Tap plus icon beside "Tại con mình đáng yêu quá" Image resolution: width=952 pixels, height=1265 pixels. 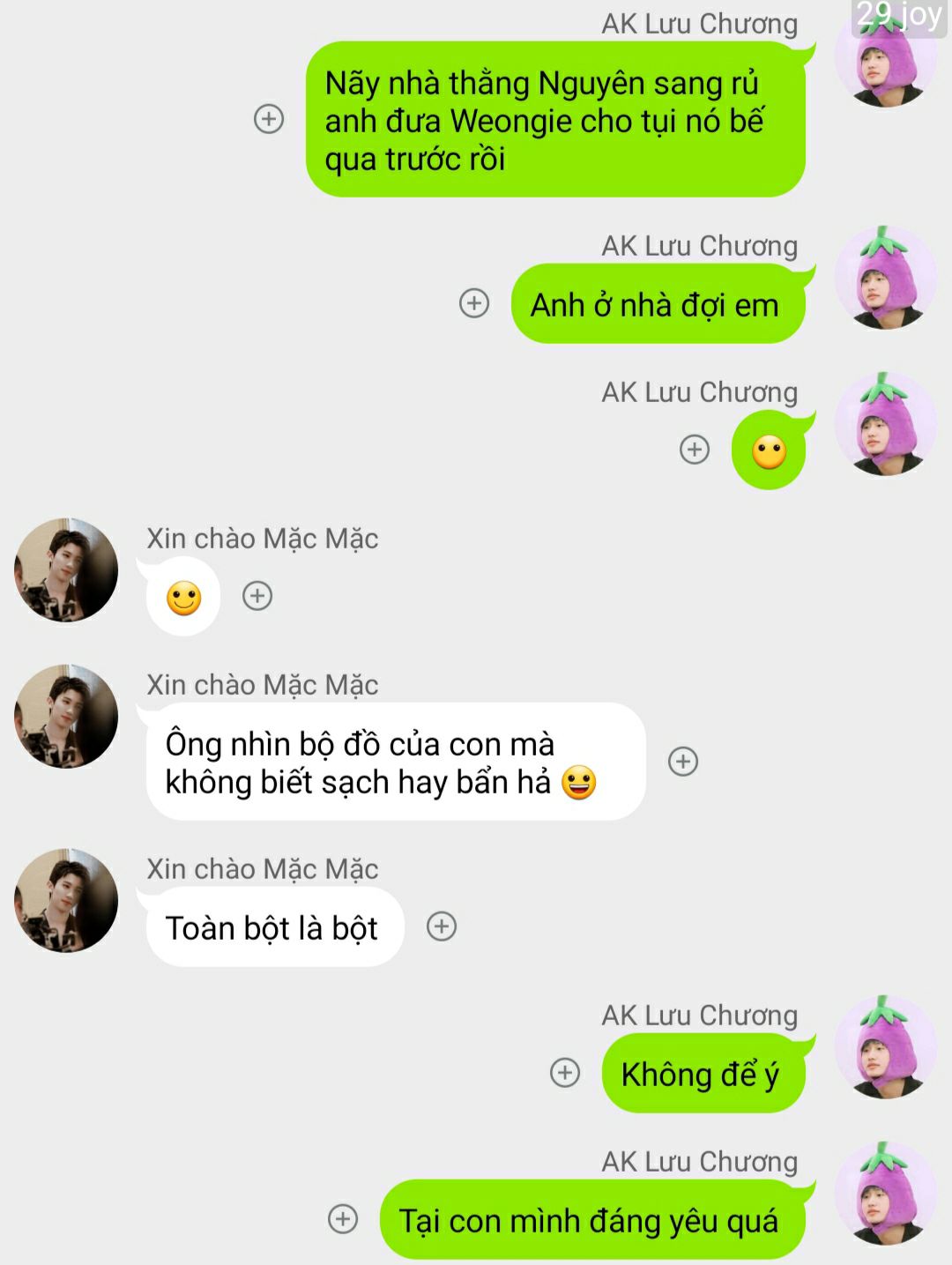(343, 1219)
